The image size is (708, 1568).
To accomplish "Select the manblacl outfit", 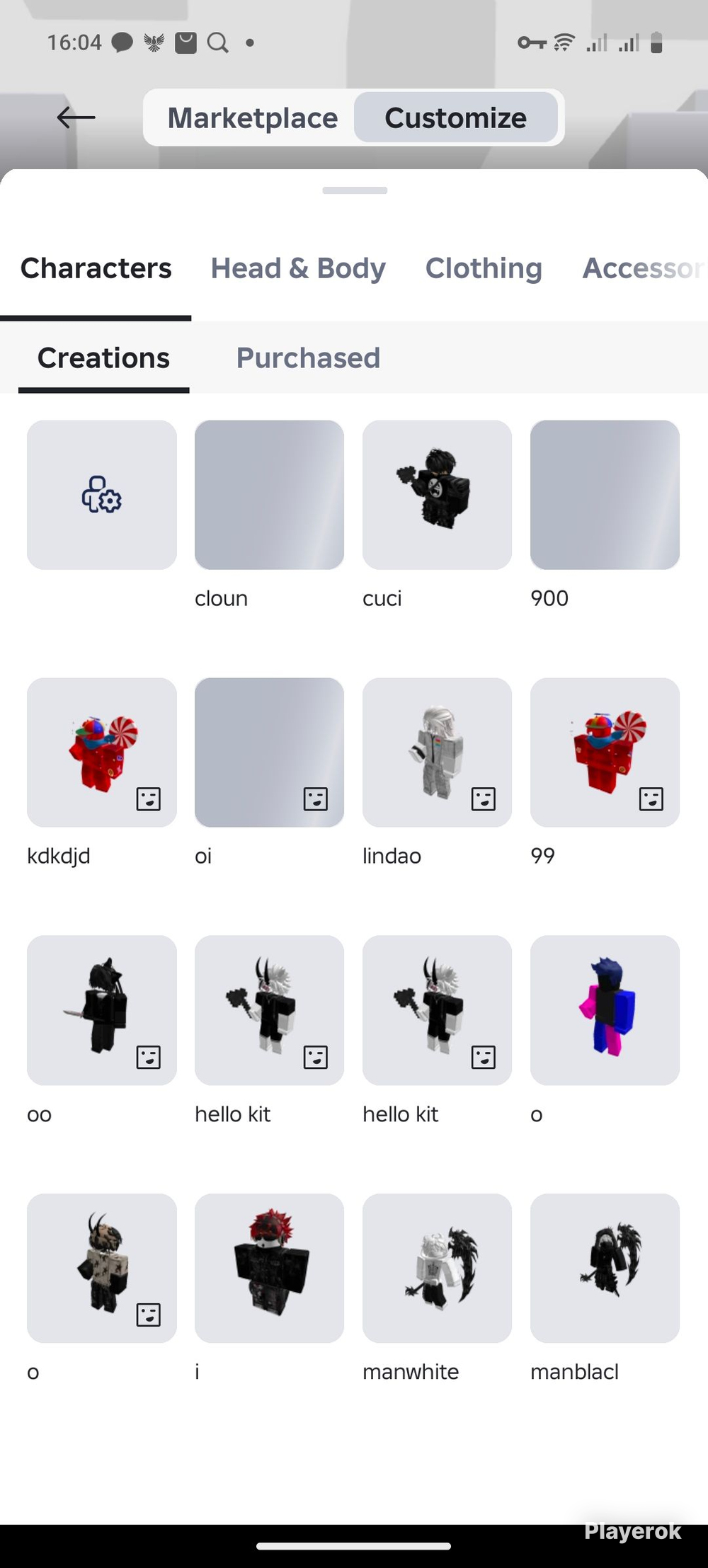I will tap(605, 1268).
